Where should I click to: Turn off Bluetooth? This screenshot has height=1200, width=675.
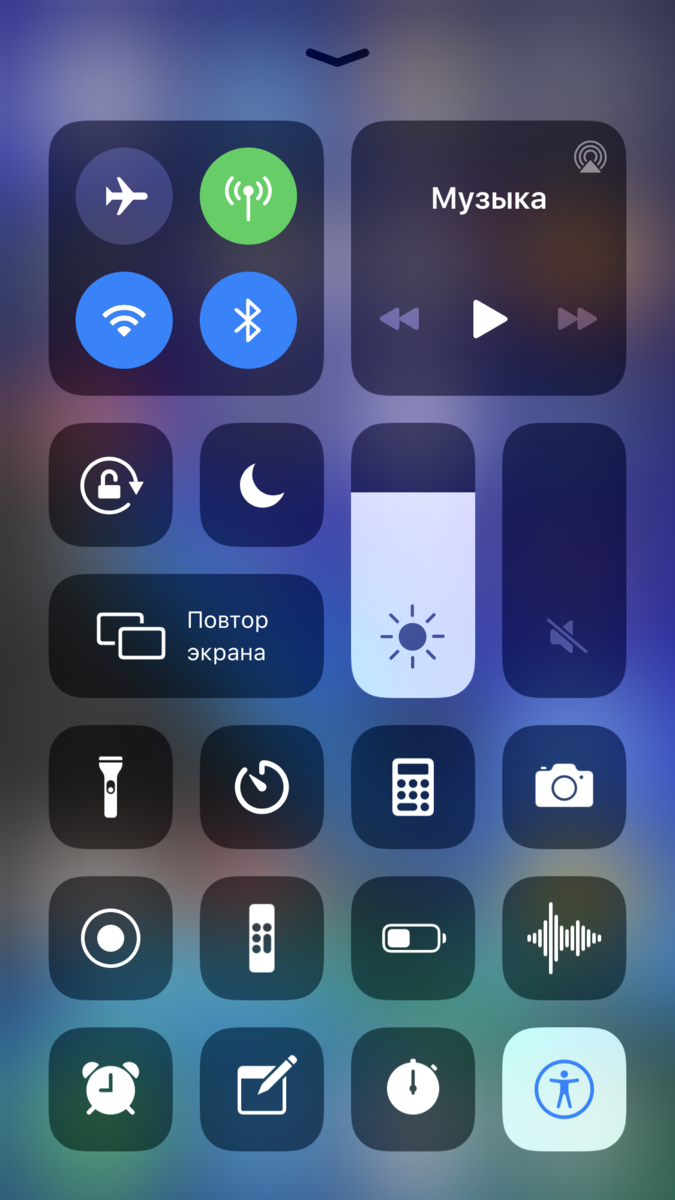click(248, 320)
